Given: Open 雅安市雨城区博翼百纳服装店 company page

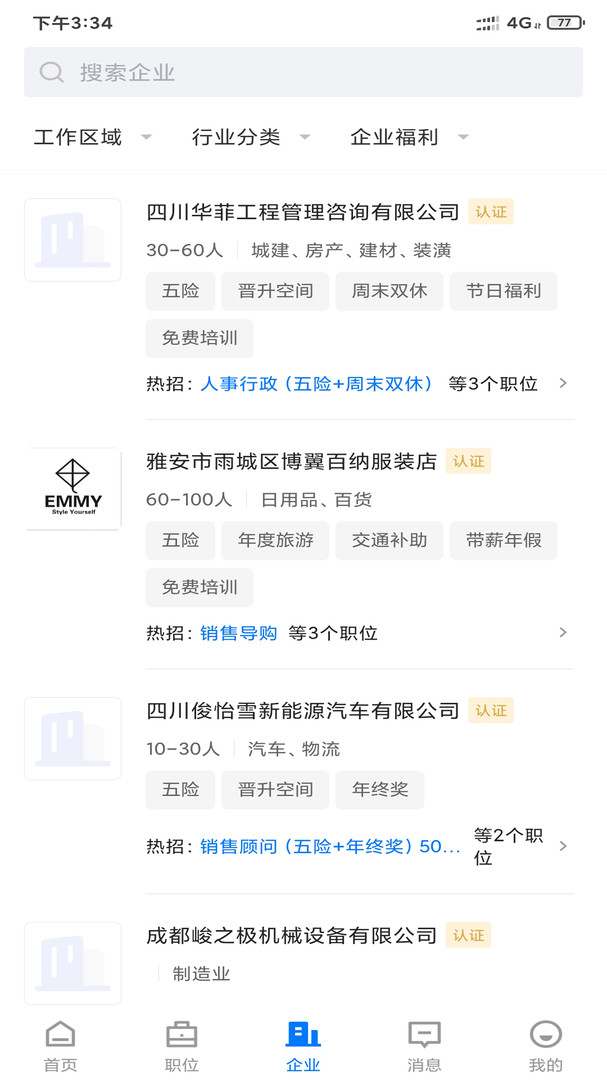Looking at the screenshot, I should (x=291, y=461).
